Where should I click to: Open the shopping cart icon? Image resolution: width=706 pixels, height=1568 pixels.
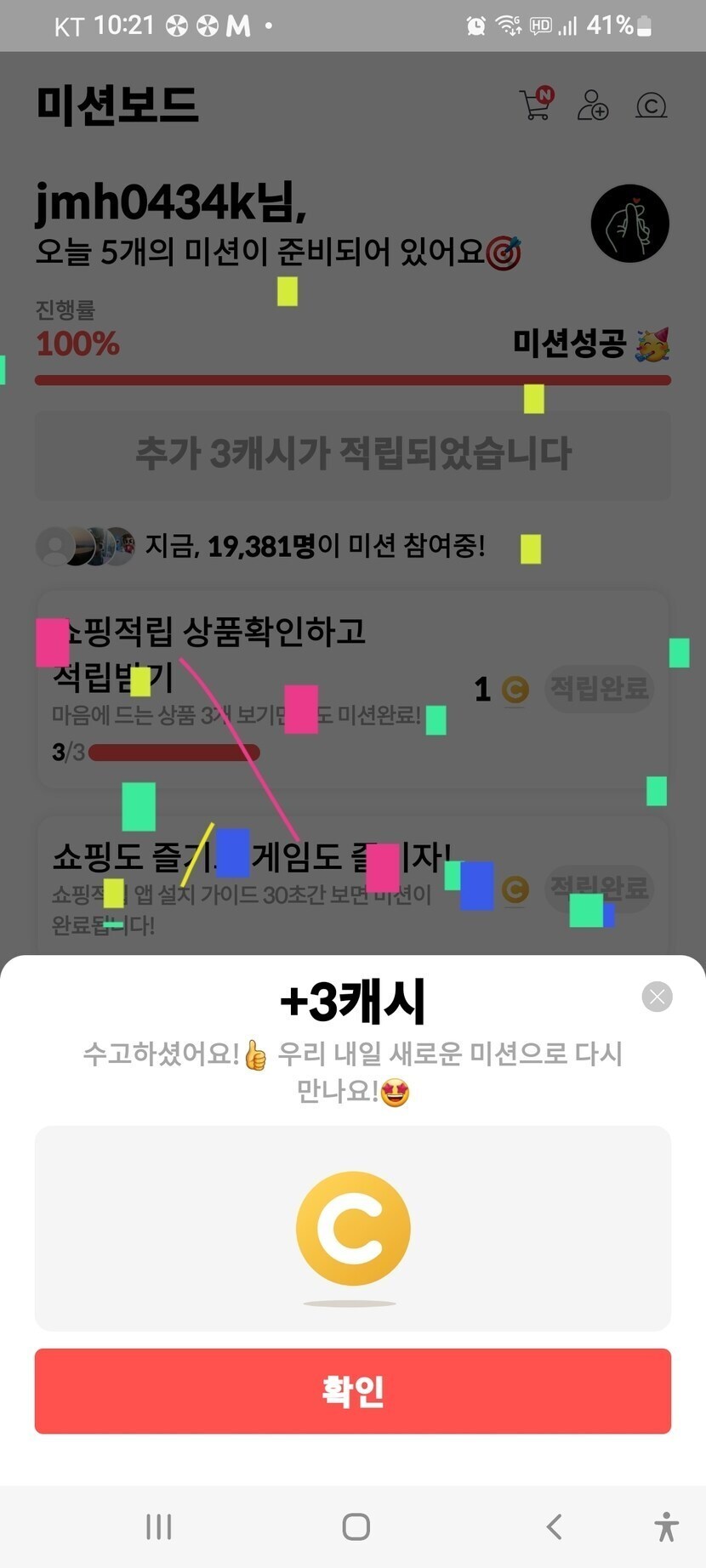click(537, 105)
